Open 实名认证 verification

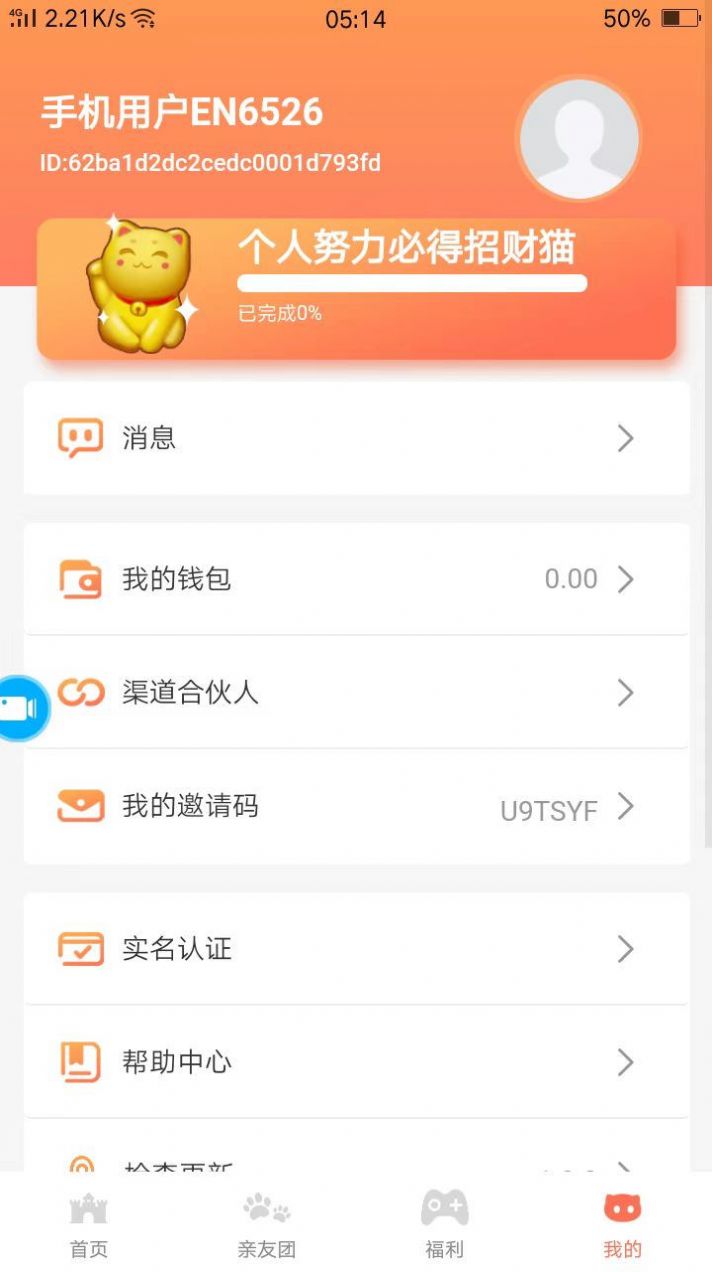pos(356,948)
